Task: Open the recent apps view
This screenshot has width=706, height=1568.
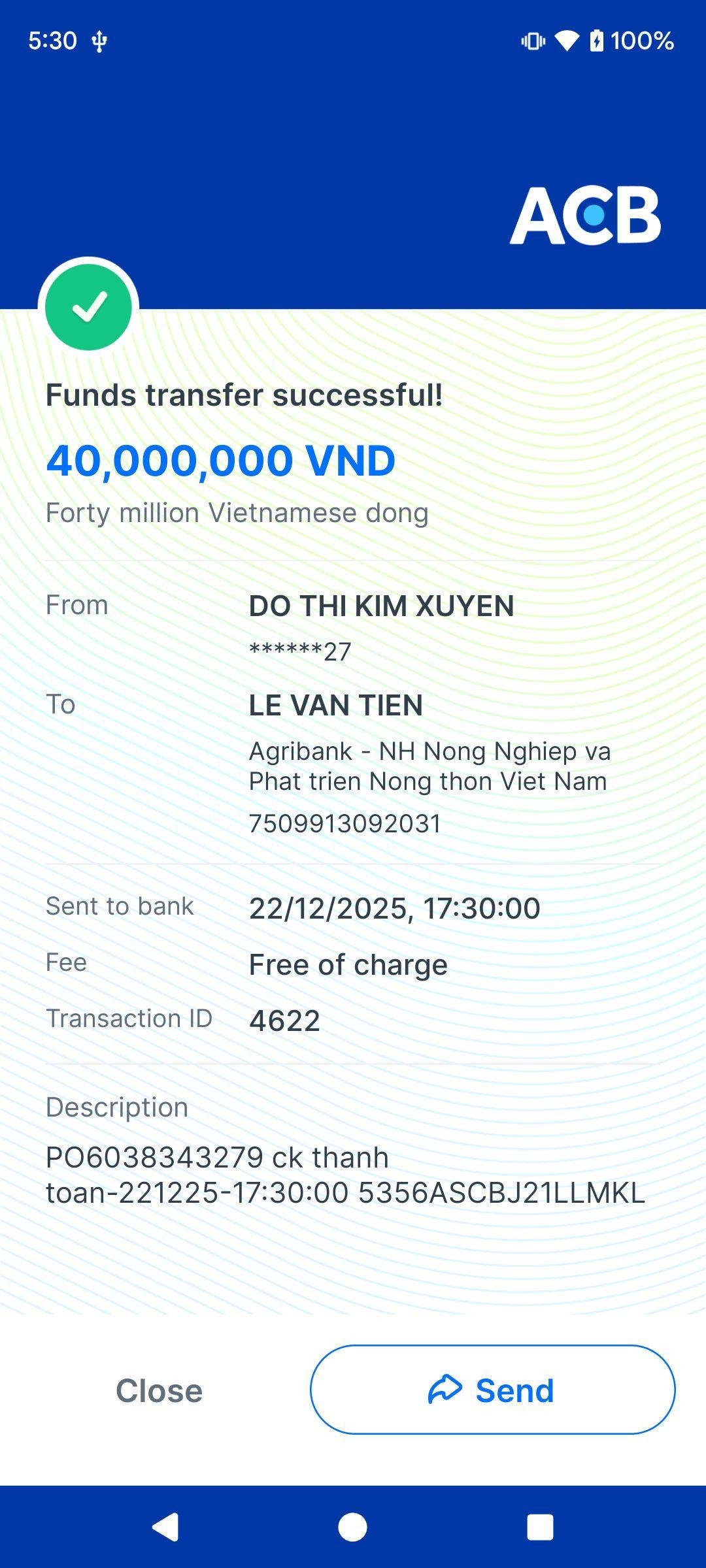Action: pyautogui.click(x=540, y=1527)
